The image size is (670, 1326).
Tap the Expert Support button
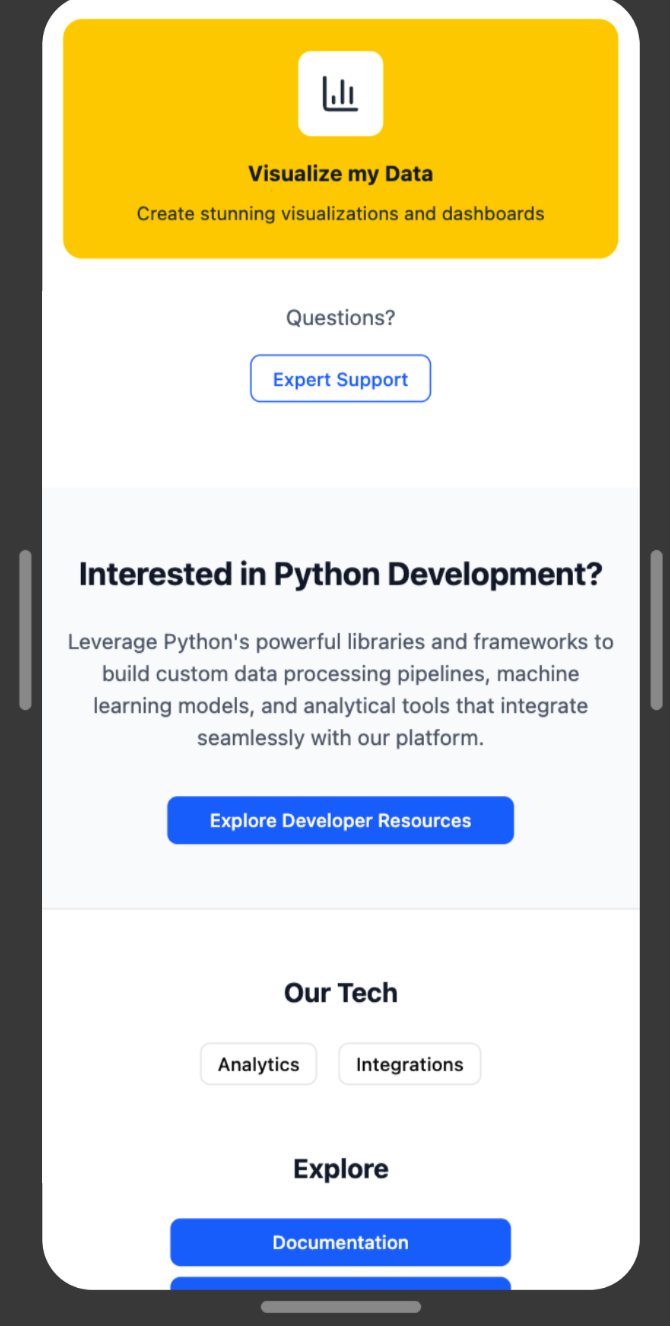340,379
